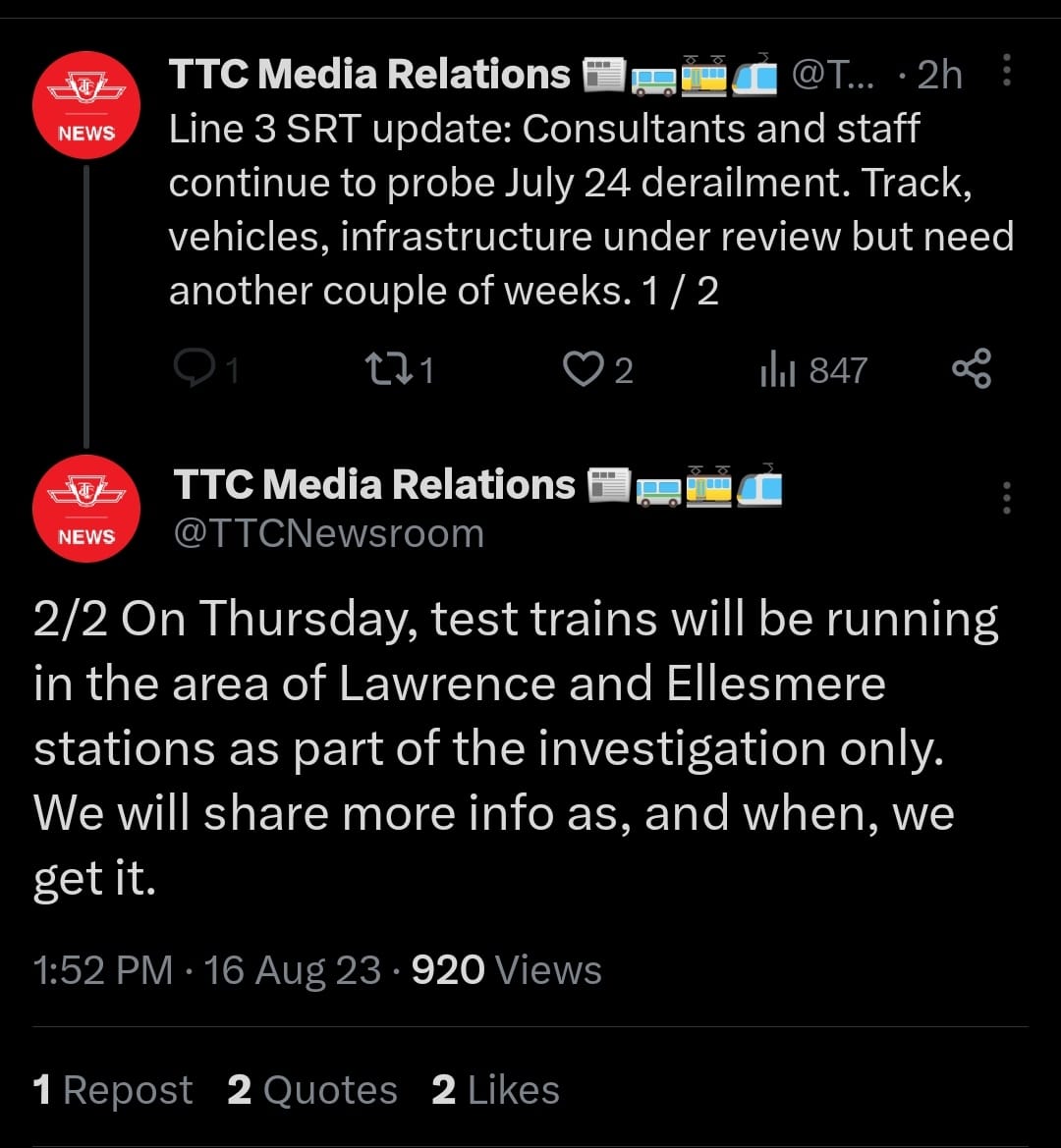
Task: Open TTC avatar beside the 2/2 tweet
Action: point(86,509)
